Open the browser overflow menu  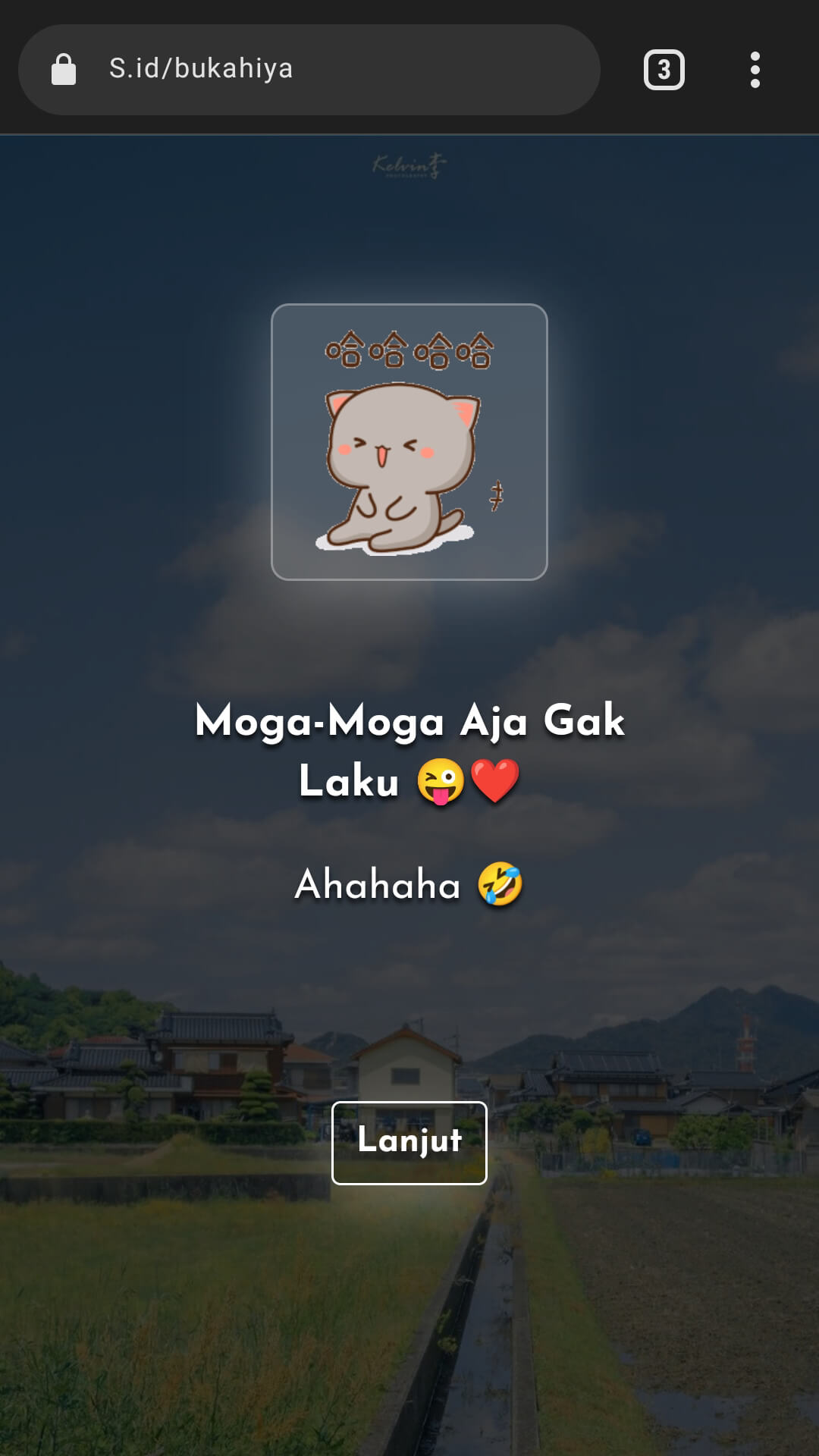[x=755, y=70]
